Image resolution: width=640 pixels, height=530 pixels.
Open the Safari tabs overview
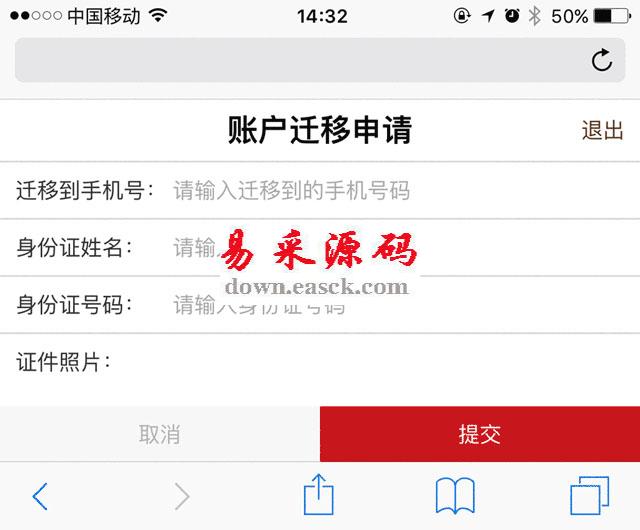pos(589,495)
